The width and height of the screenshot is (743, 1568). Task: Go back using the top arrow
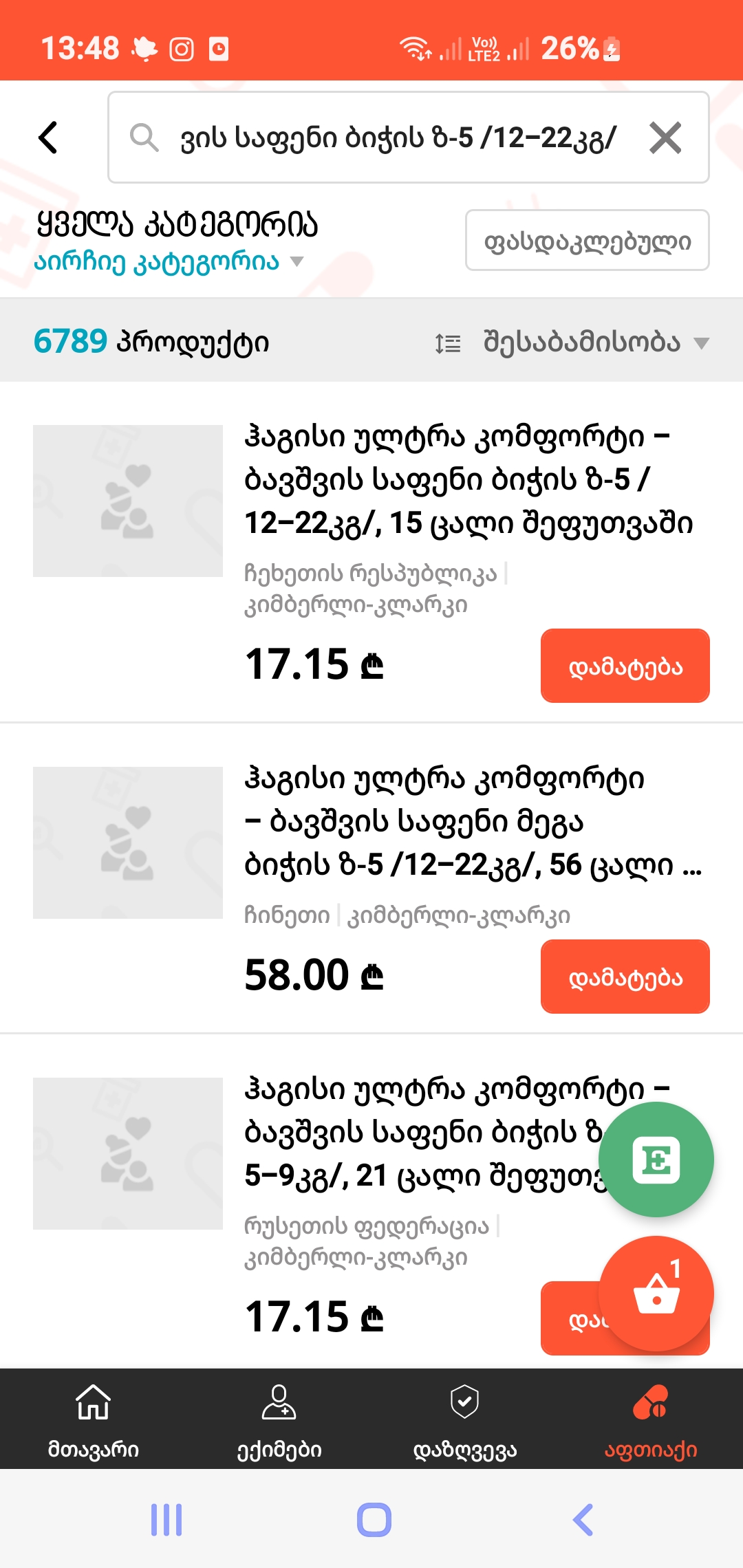48,138
